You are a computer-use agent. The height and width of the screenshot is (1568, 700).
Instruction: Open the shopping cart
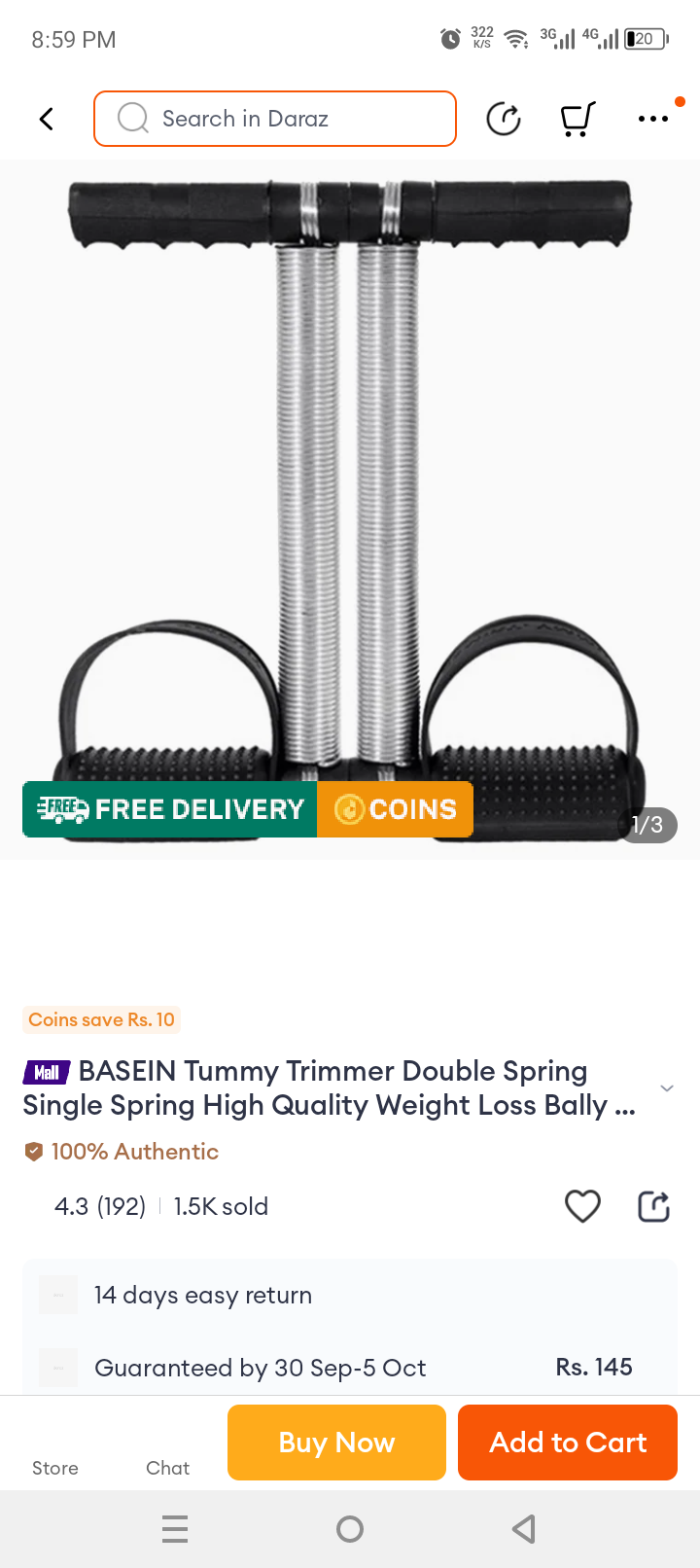(577, 119)
